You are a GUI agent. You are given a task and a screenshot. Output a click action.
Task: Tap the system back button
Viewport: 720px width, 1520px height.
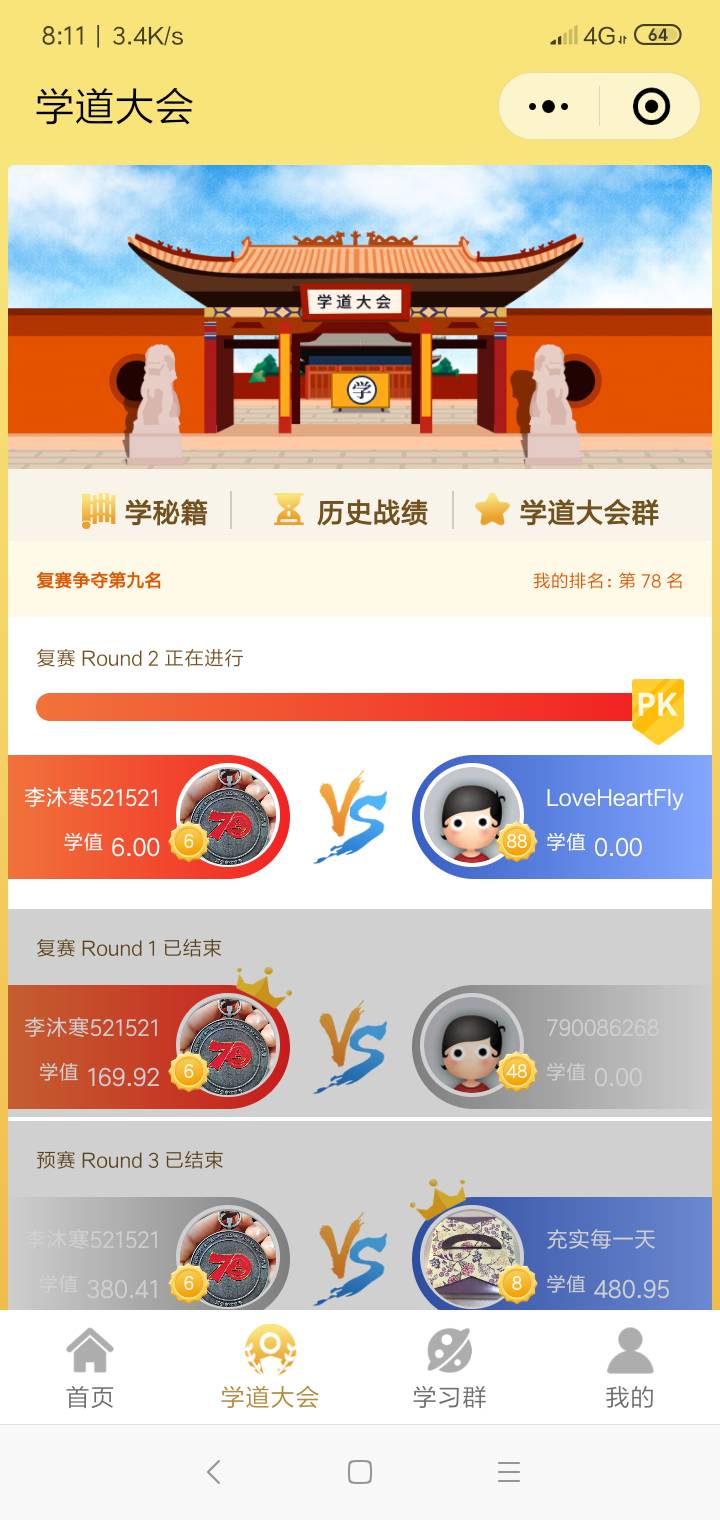pyautogui.click(x=212, y=1472)
